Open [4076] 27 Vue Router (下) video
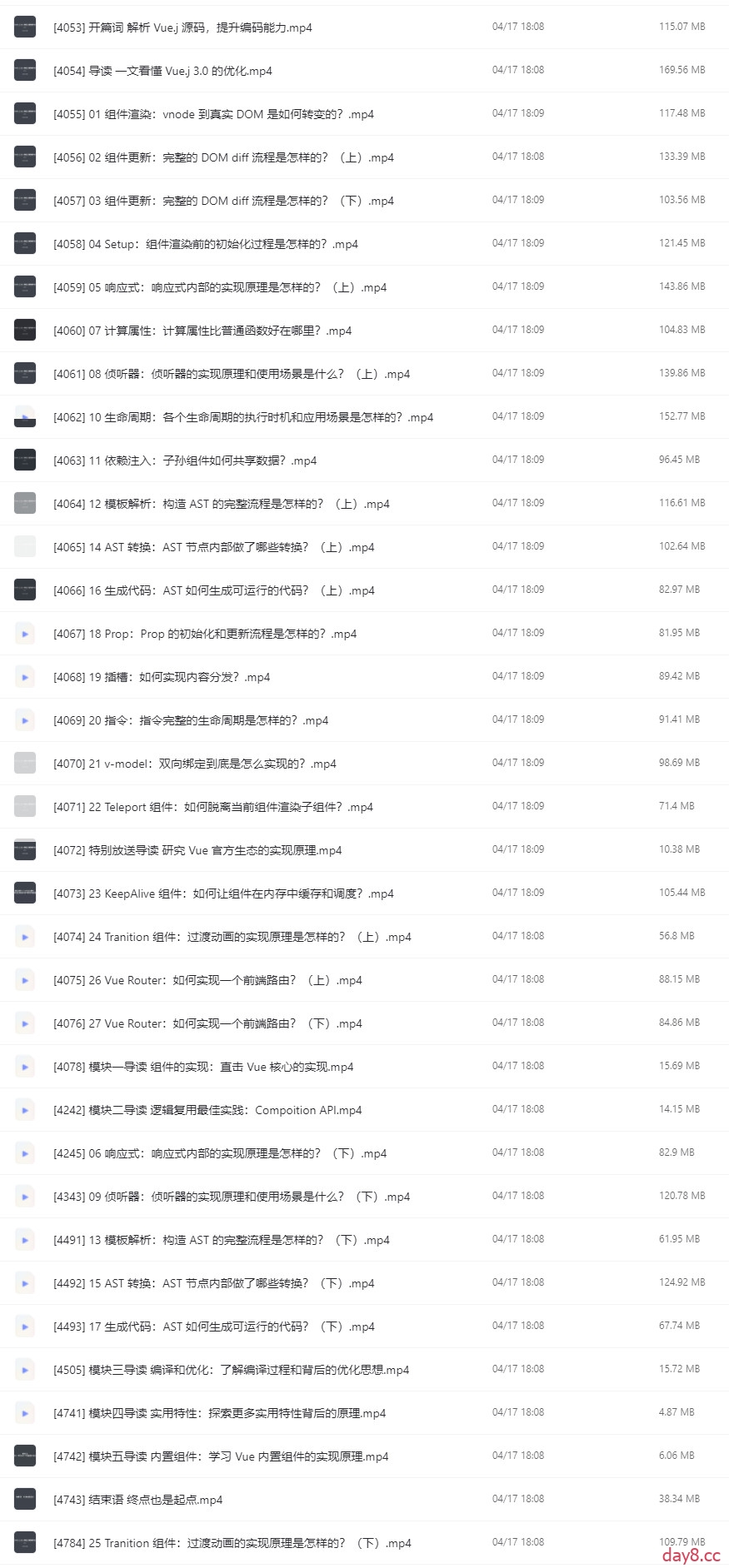 point(207,1023)
